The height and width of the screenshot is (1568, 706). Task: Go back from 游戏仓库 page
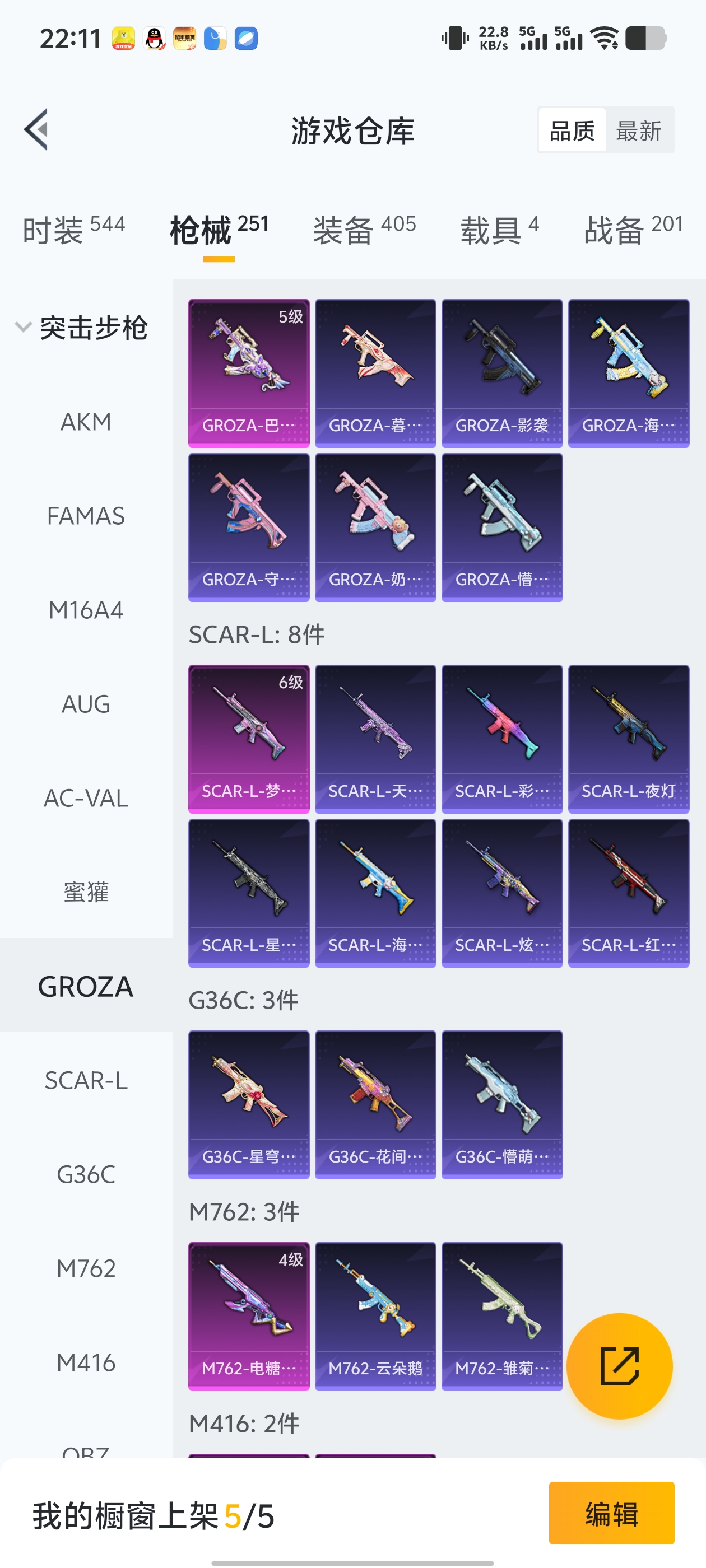pos(36,130)
